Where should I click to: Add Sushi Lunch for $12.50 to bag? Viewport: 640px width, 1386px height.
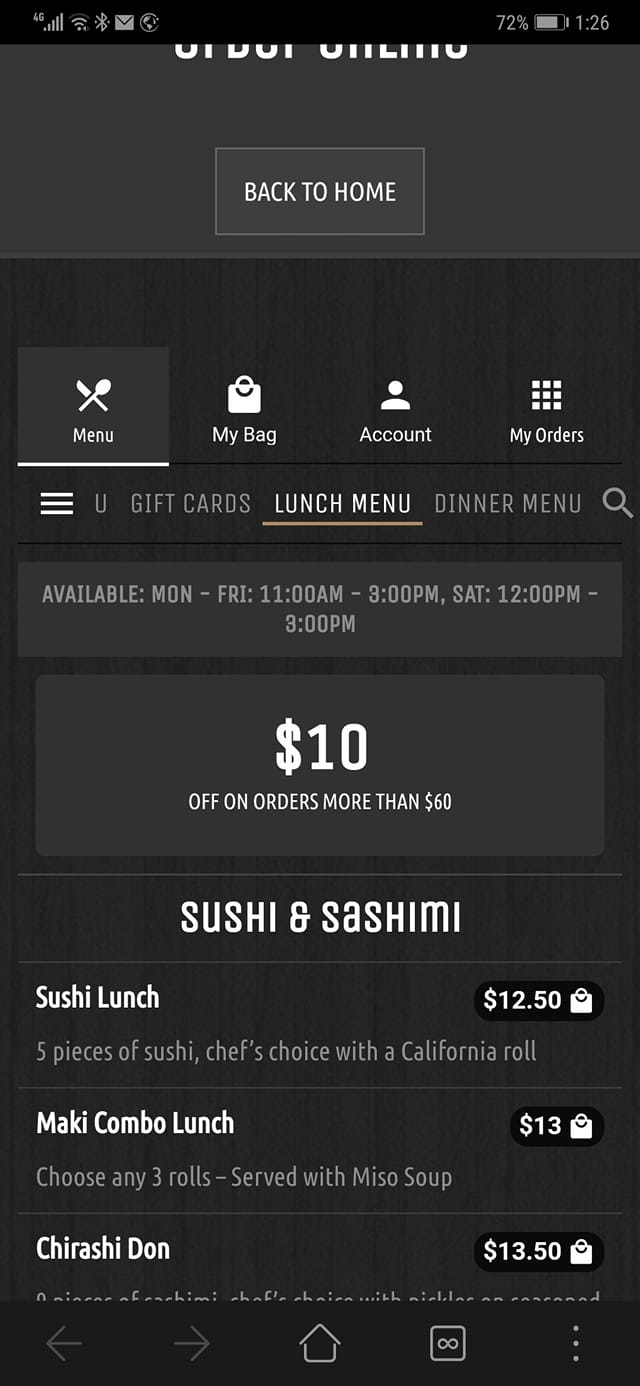point(538,1000)
